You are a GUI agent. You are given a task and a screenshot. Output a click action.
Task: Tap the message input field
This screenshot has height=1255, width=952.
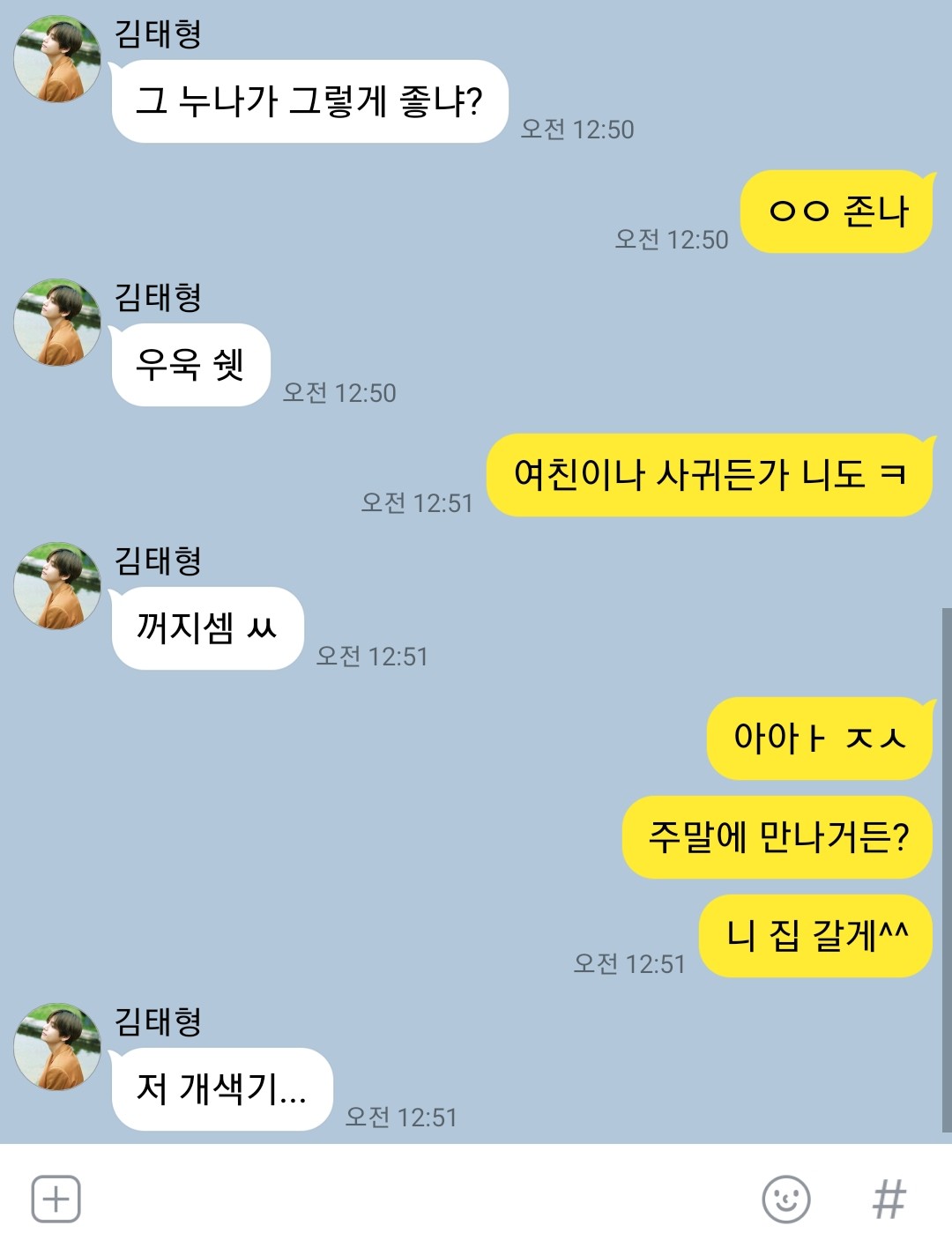click(x=414, y=1199)
